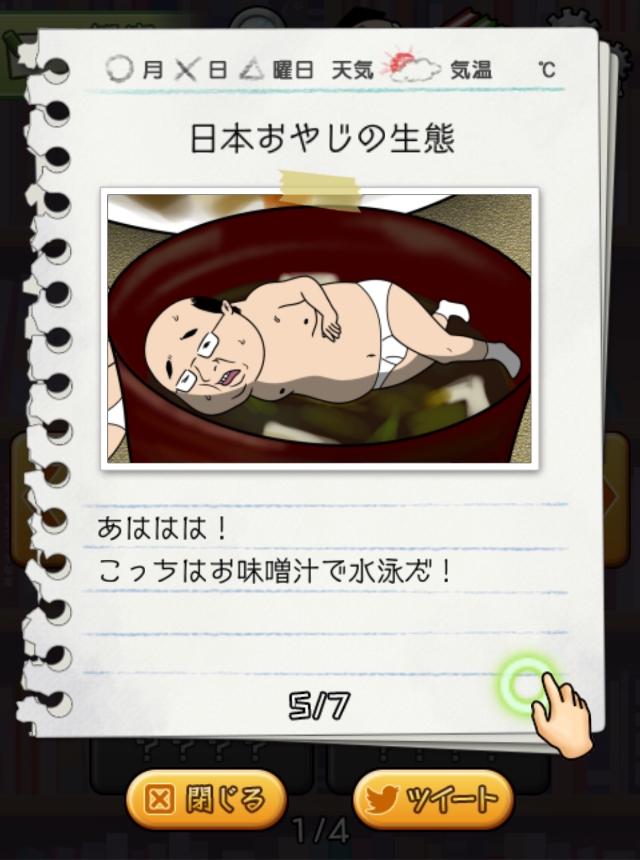The height and width of the screenshot is (860, 640).
Task: Share this page via ツイート button
Action: click(x=433, y=800)
